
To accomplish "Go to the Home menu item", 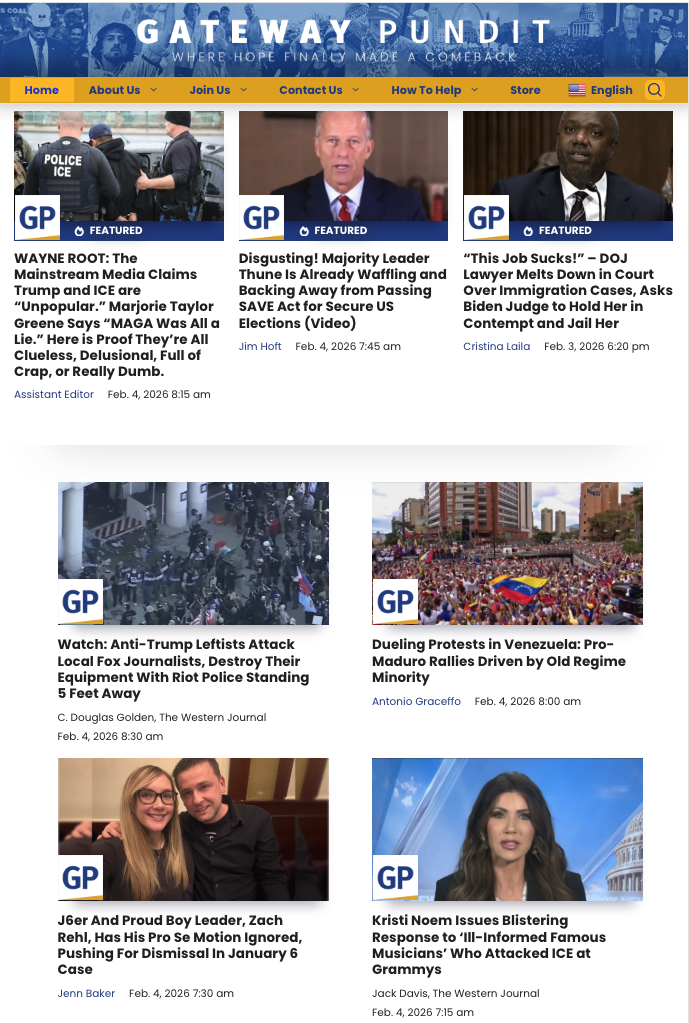I will (x=42, y=90).
